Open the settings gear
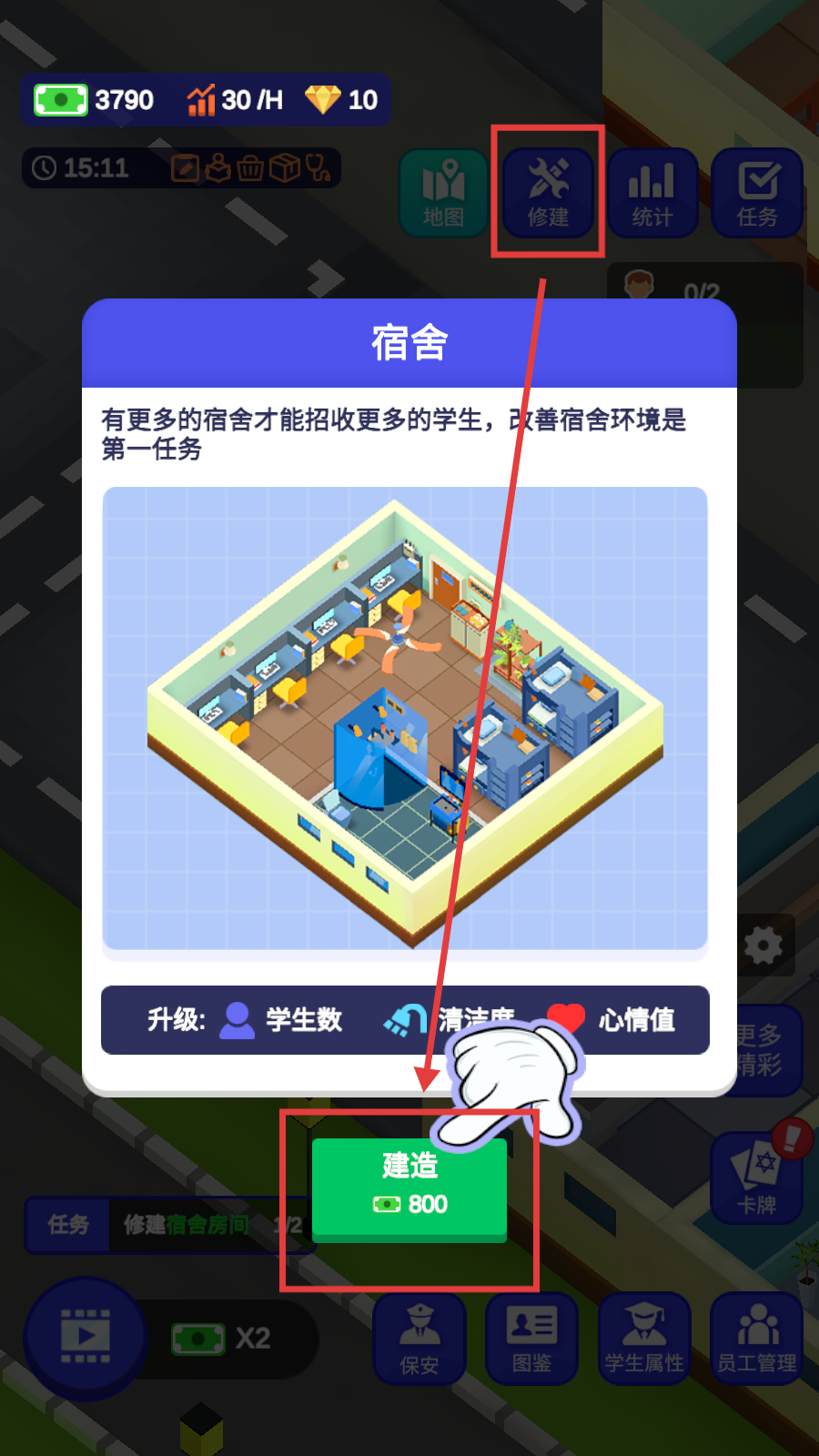The image size is (819, 1456). pyautogui.click(x=763, y=945)
